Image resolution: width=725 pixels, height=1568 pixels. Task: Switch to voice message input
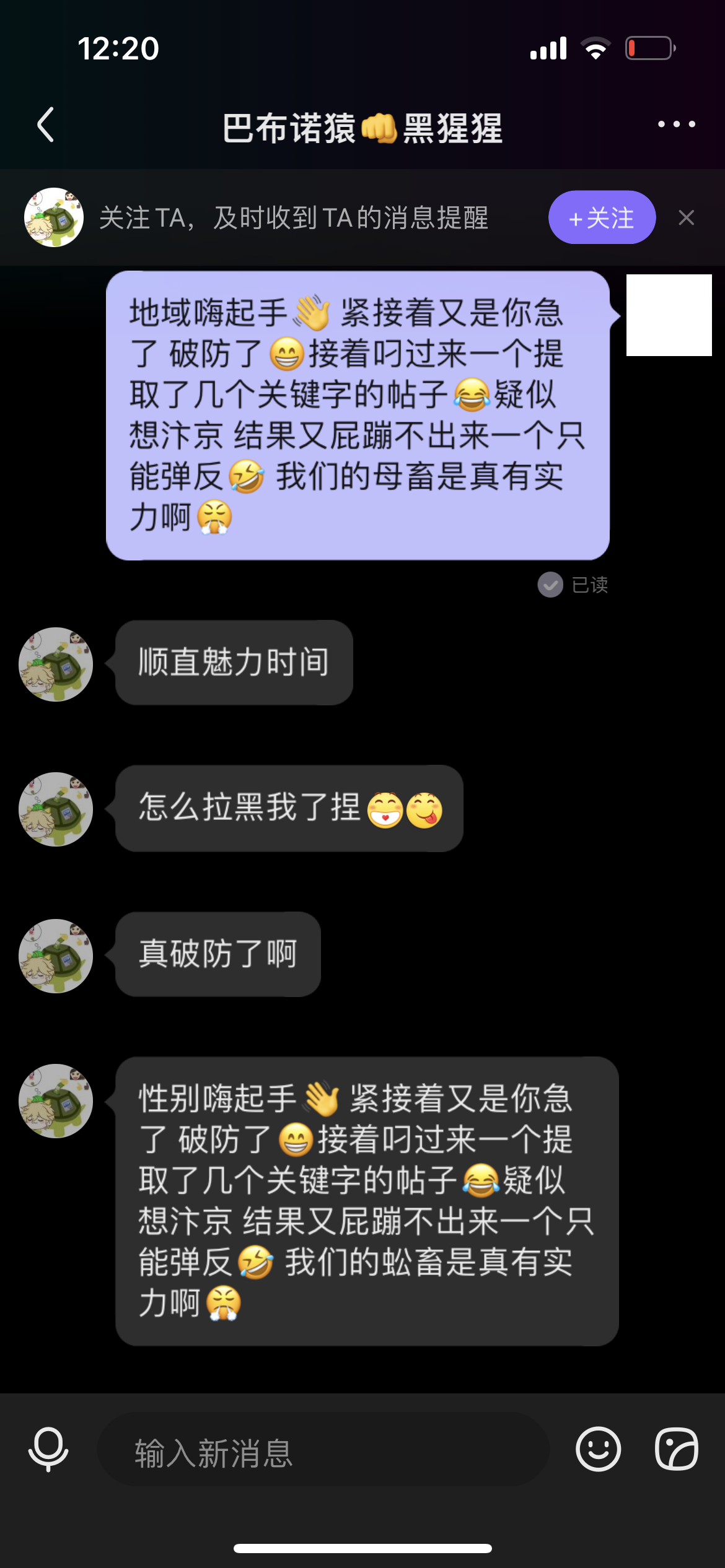coord(48,1449)
